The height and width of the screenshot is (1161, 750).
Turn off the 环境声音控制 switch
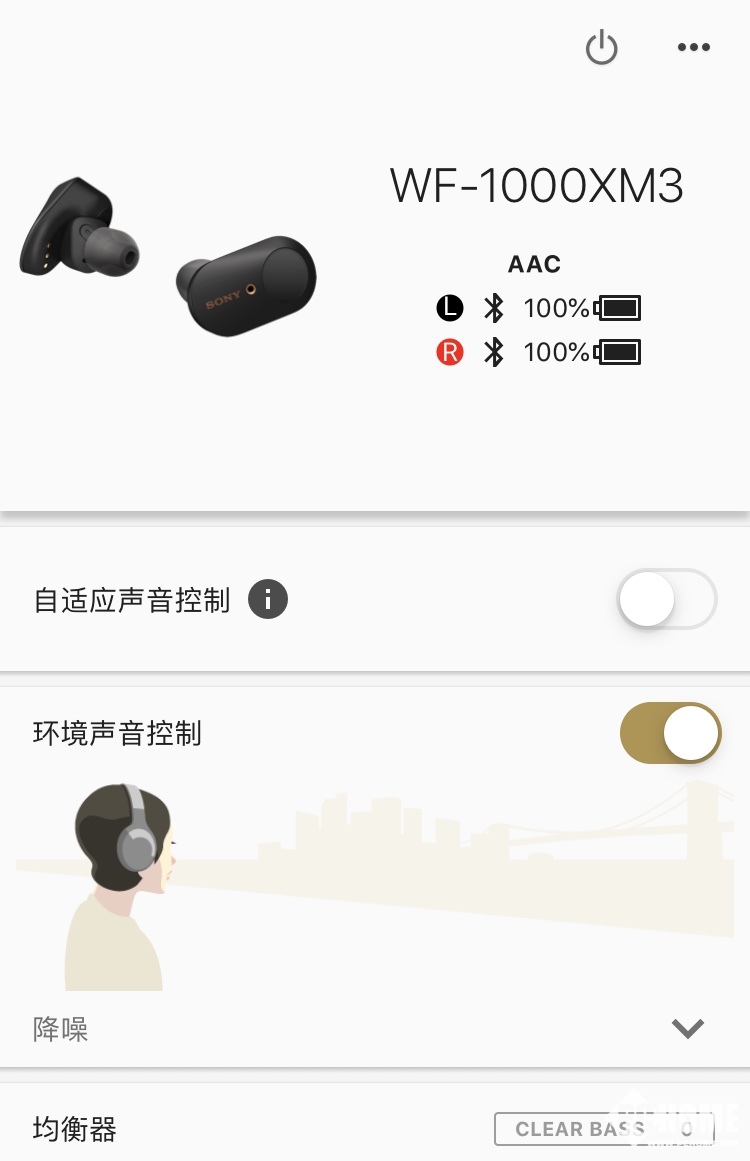[670, 733]
